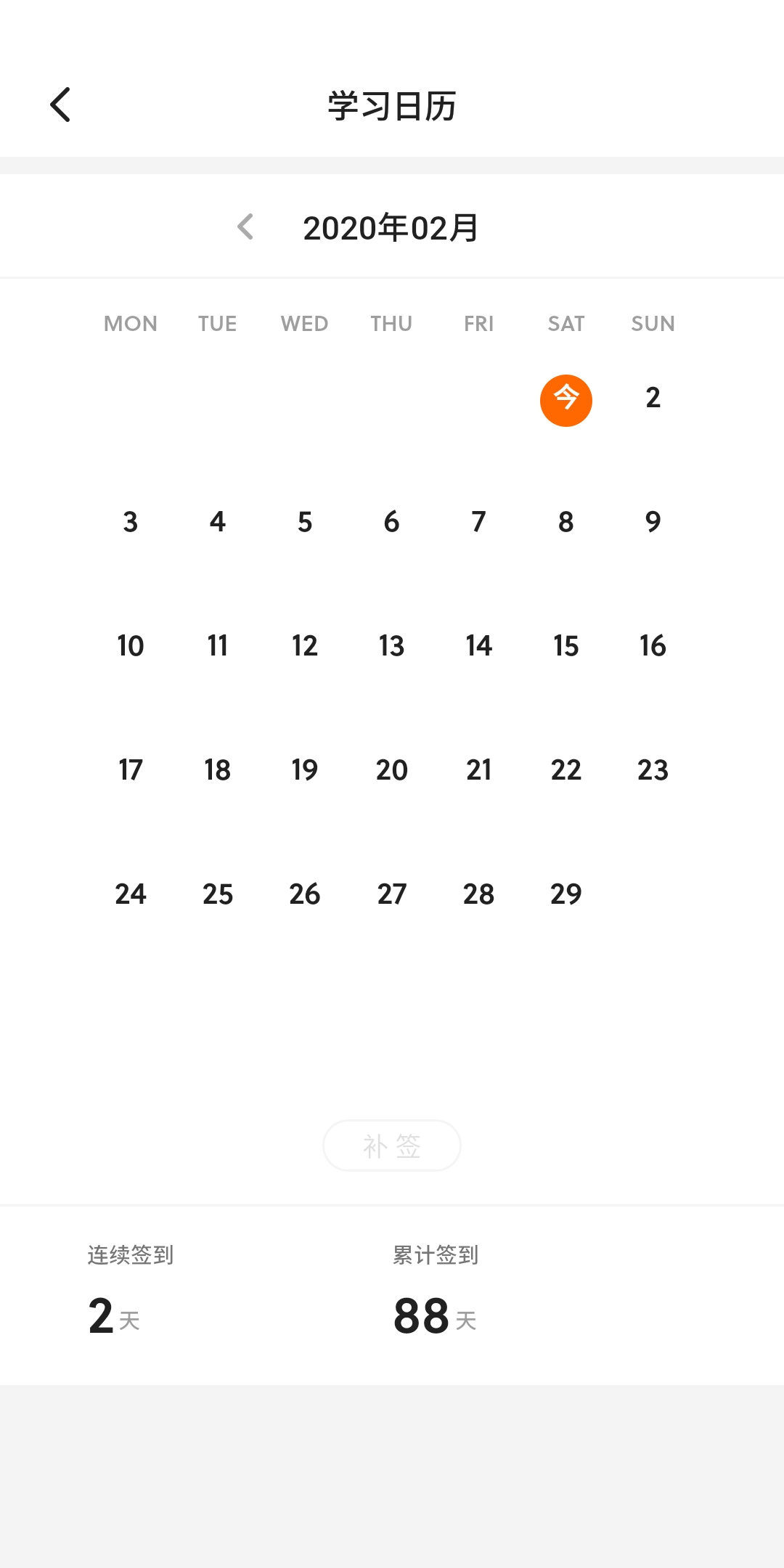Viewport: 784px width, 1568px height.
Task: Choose date 14 in the calendar
Action: tap(478, 646)
